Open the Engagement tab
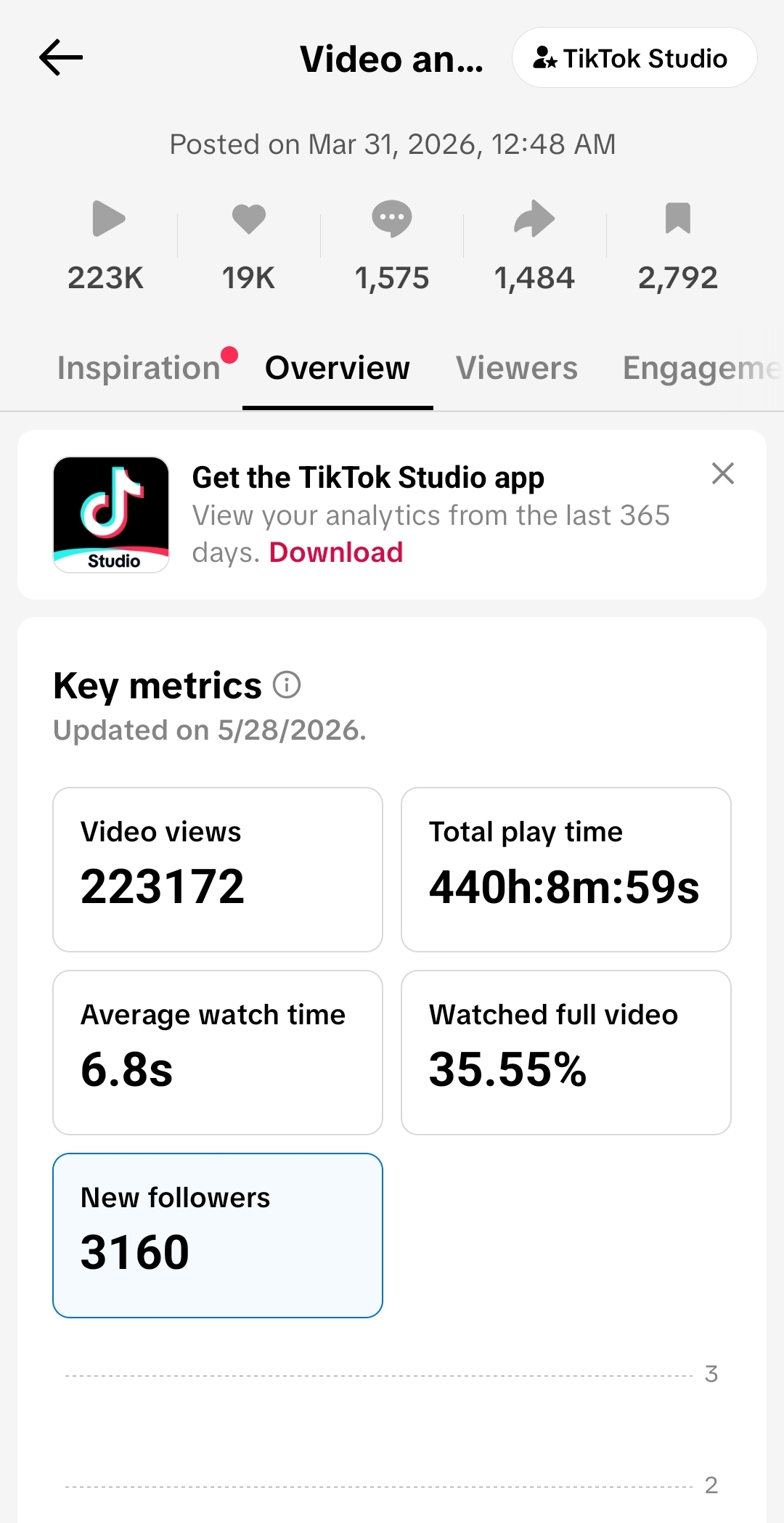This screenshot has height=1523, width=784. pyautogui.click(x=702, y=368)
